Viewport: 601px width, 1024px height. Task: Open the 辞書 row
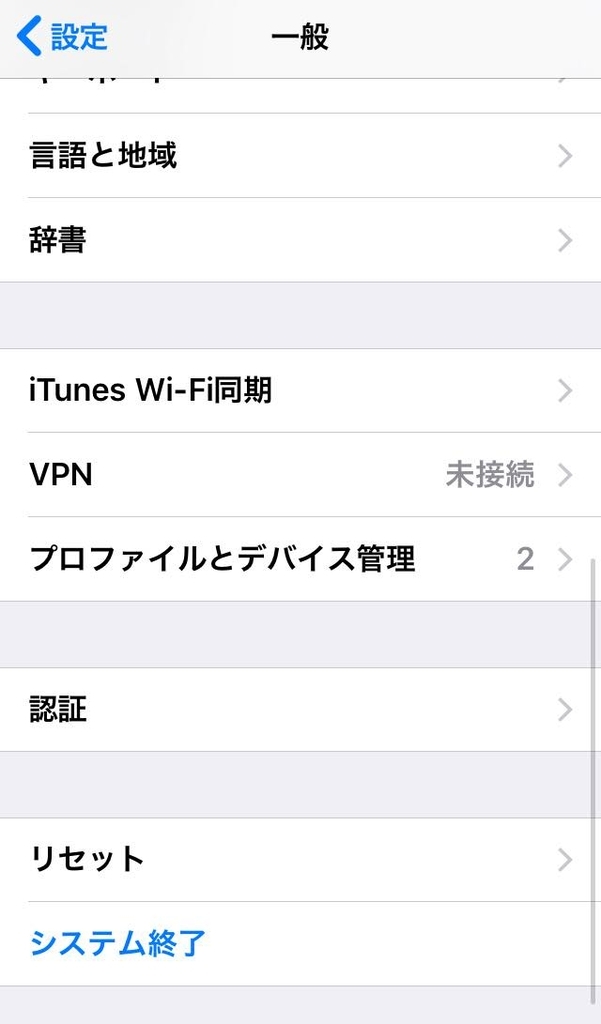(x=300, y=240)
